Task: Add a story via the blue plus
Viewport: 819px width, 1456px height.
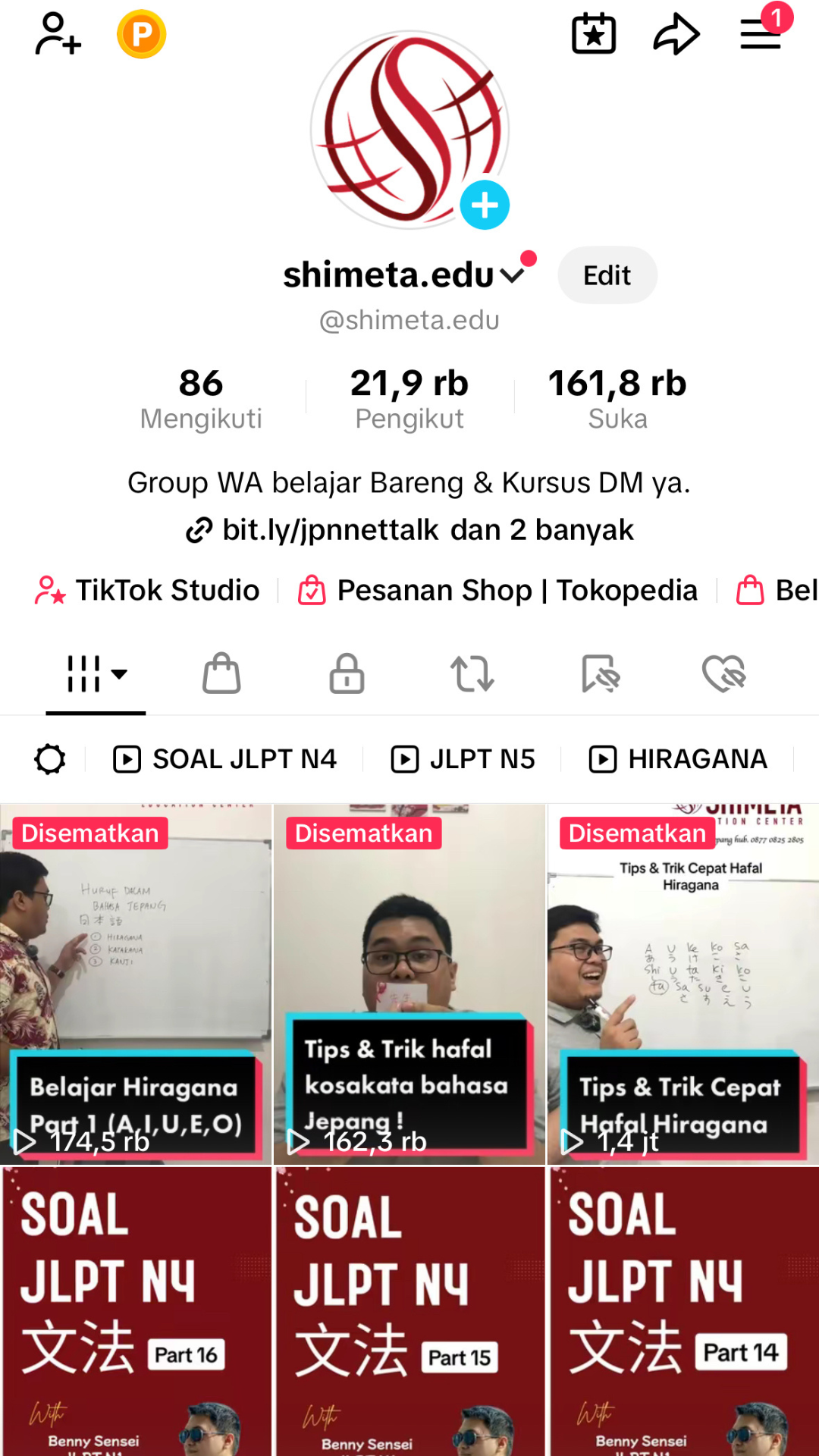Action: (x=485, y=205)
